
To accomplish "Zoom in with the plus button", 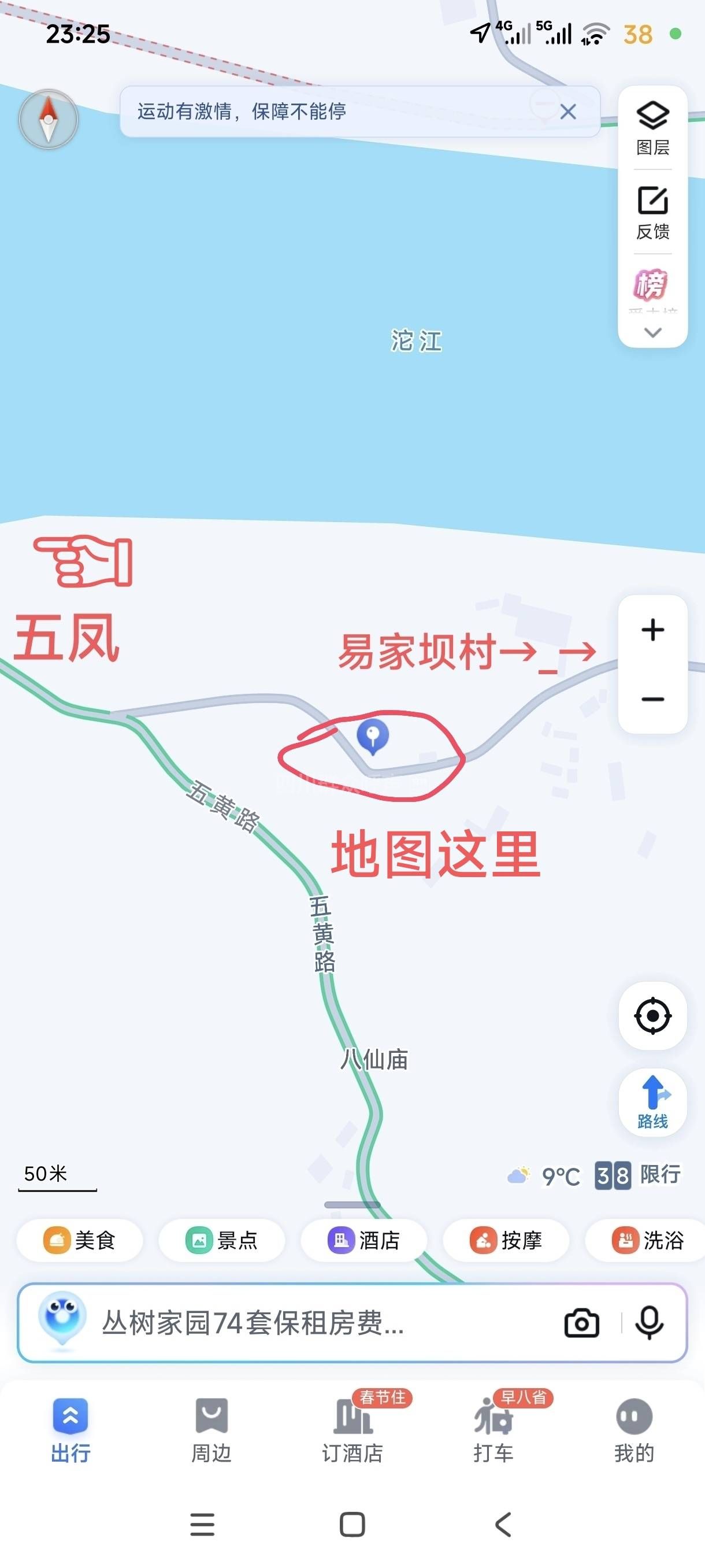I will point(652,630).
